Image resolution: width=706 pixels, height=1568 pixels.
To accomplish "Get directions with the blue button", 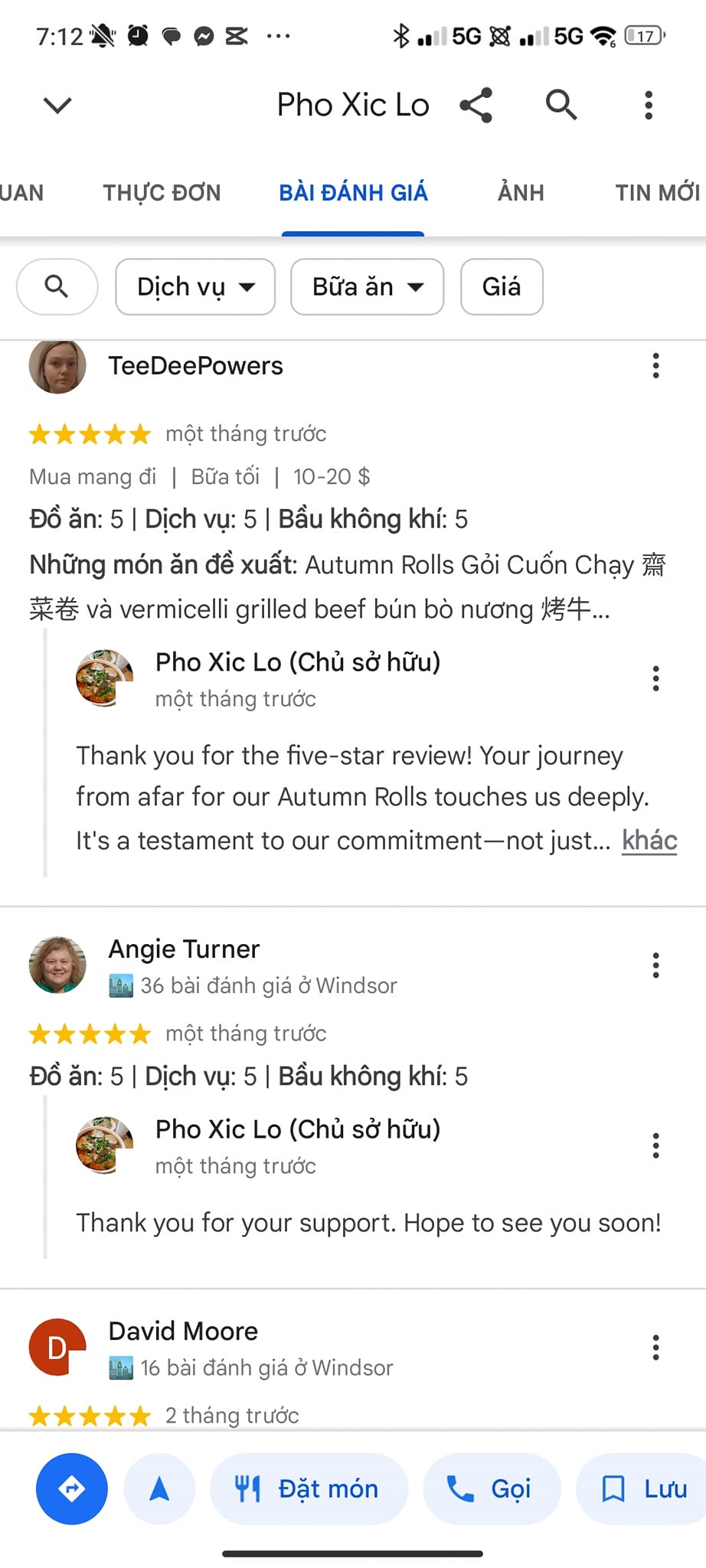I will click(72, 1488).
